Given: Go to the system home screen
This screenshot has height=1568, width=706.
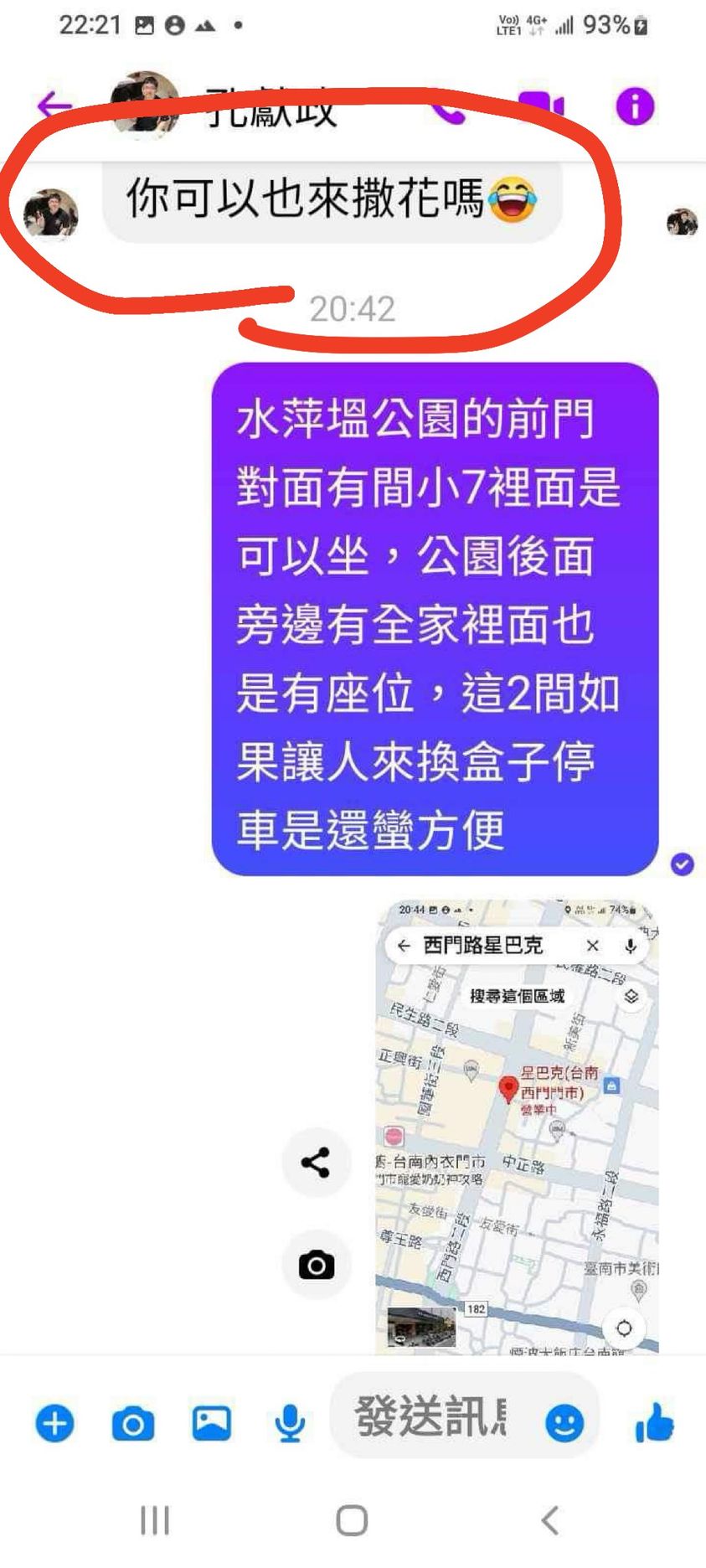Looking at the screenshot, I should (x=352, y=1520).
